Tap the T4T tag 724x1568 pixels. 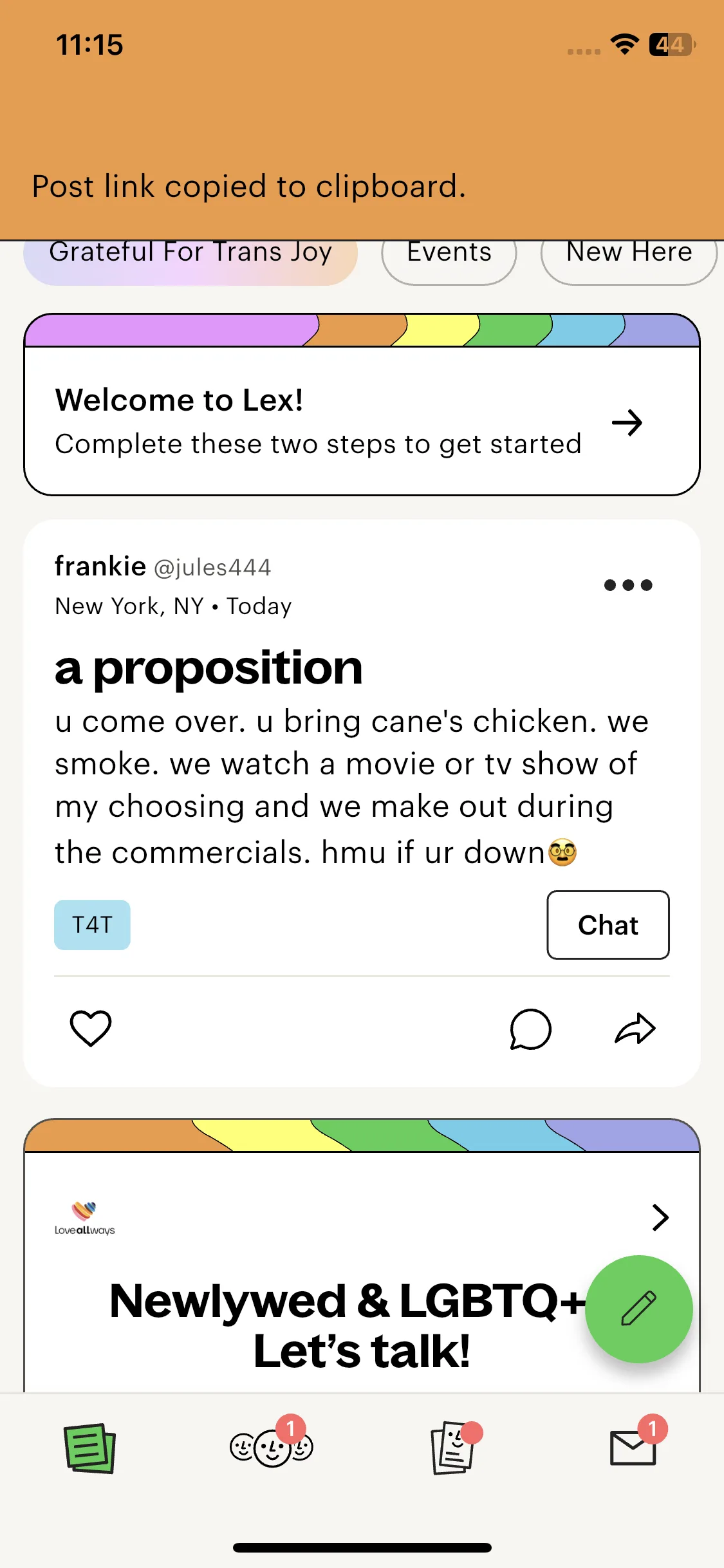click(92, 925)
